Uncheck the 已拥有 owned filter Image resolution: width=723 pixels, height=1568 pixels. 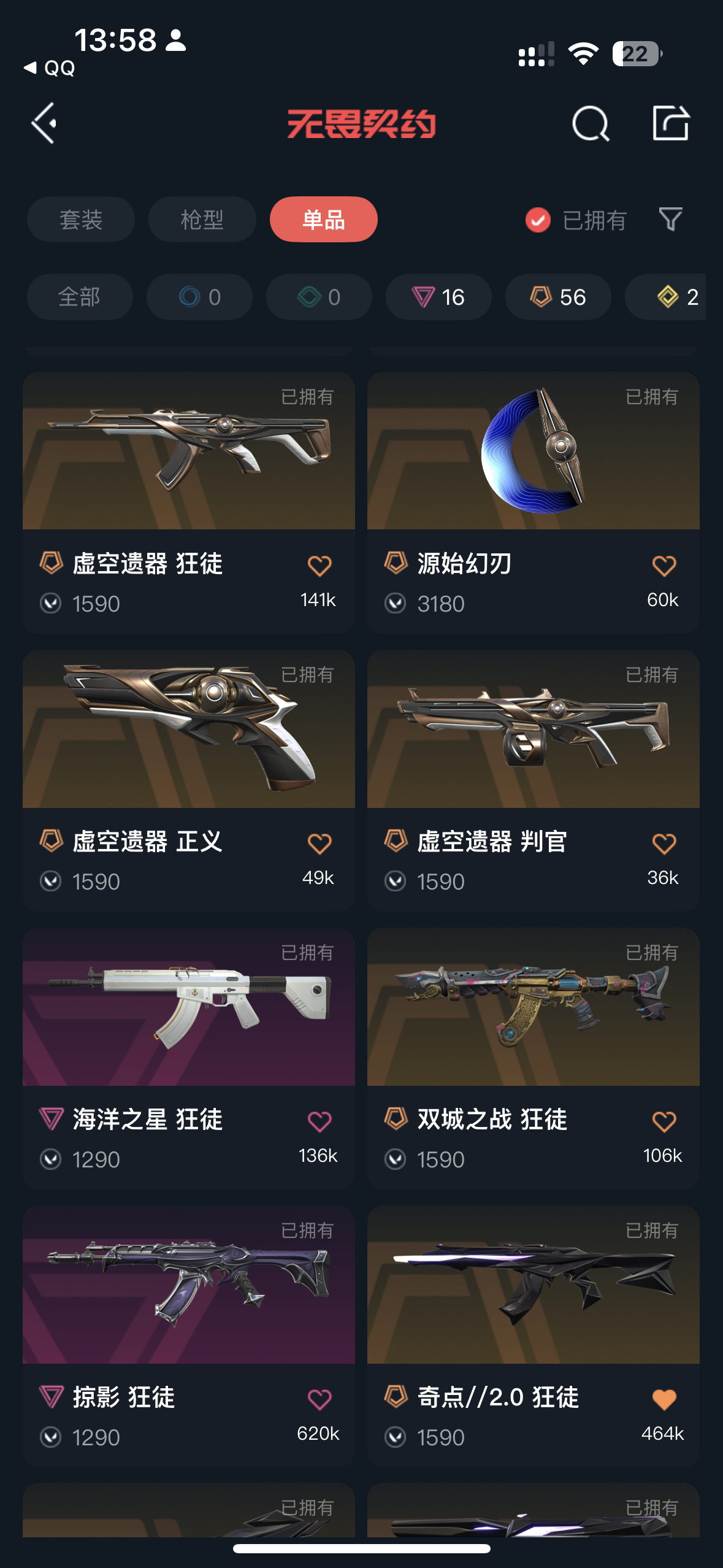tap(538, 220)
